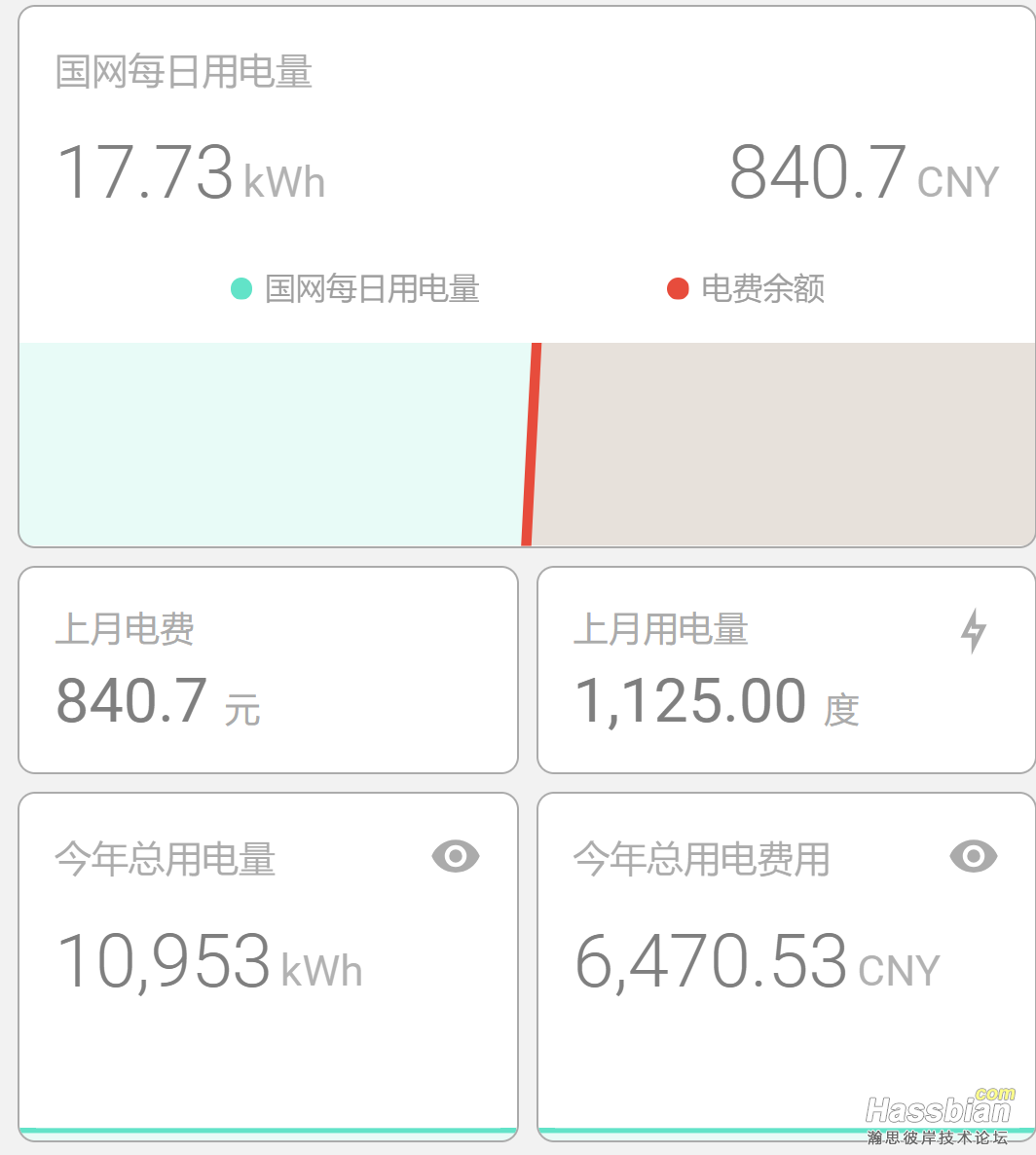Select the red dot beside 电费余额 legend
This screenshot has height=1155, width=1036.
click(x=677, y=287)
